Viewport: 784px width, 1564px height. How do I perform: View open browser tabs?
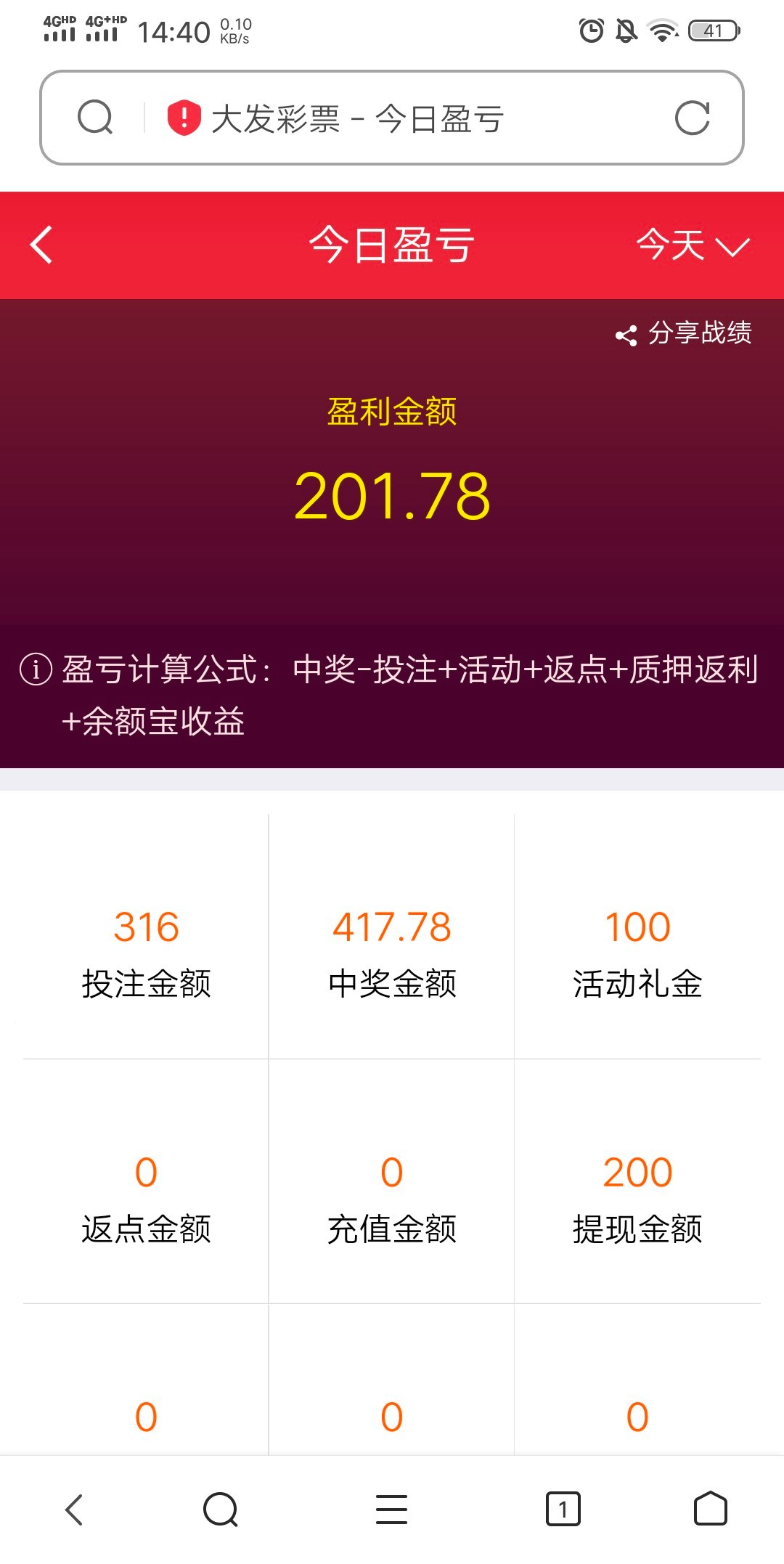[x=563, y=1510]
